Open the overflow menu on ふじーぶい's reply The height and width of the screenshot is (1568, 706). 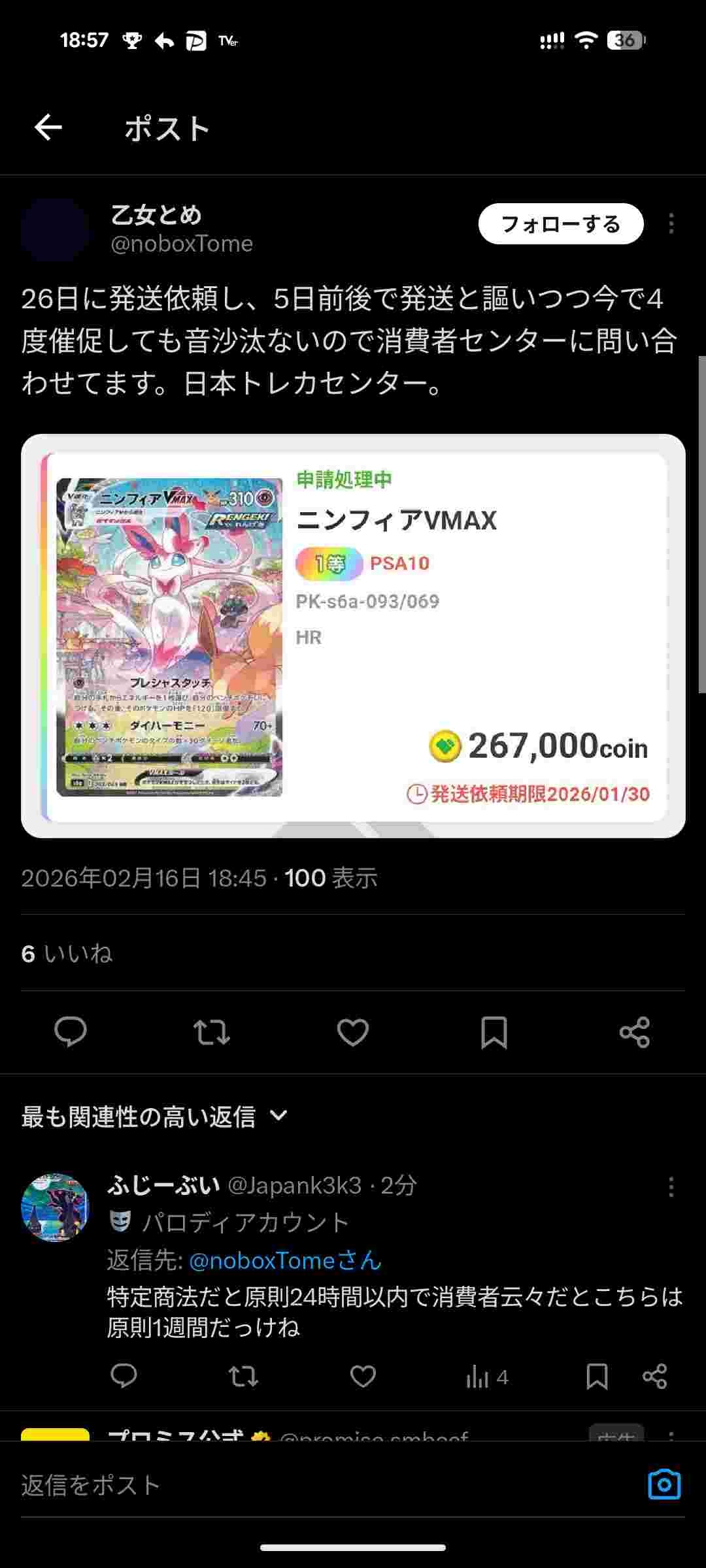(x=671, y=1186)
